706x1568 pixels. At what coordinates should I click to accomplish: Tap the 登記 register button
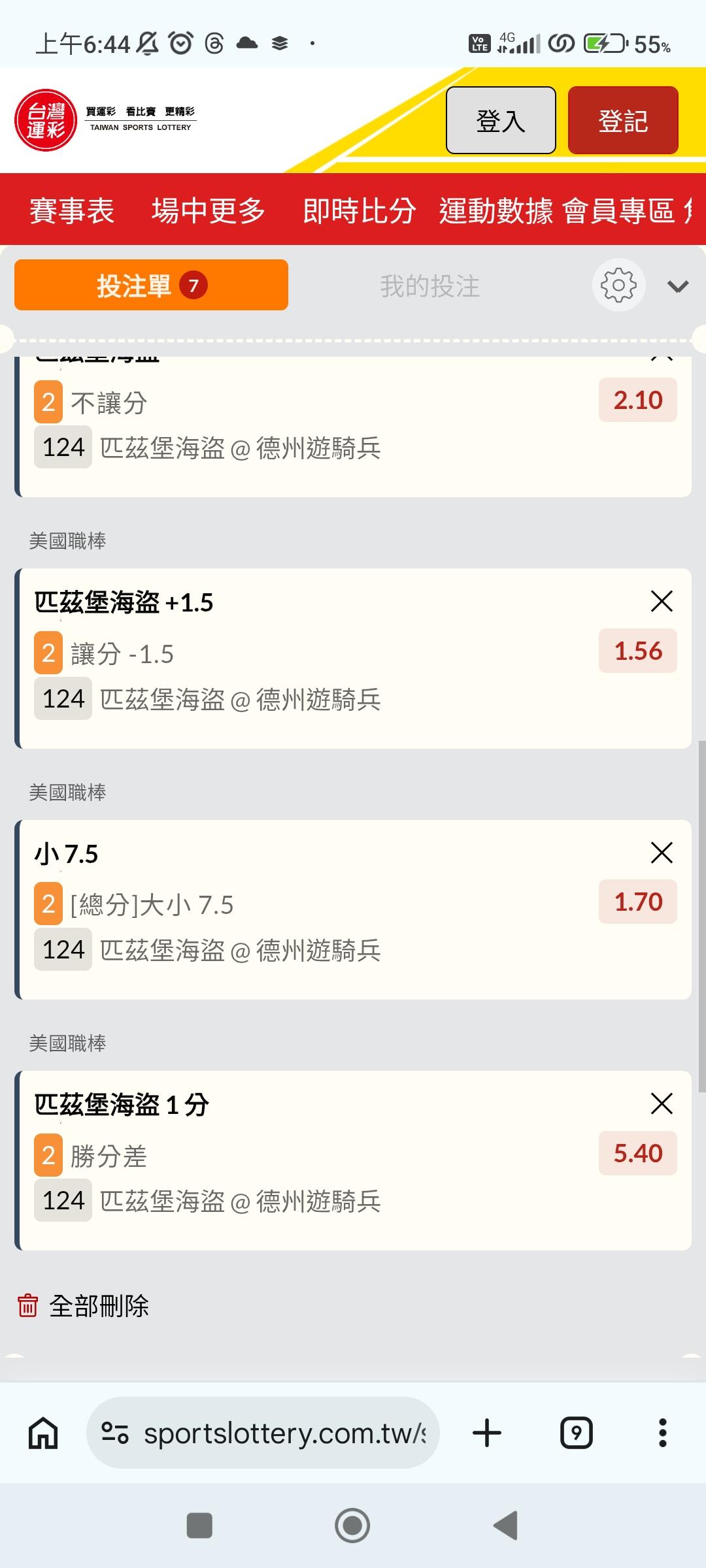pyautogui.click(x=622, y=121)
